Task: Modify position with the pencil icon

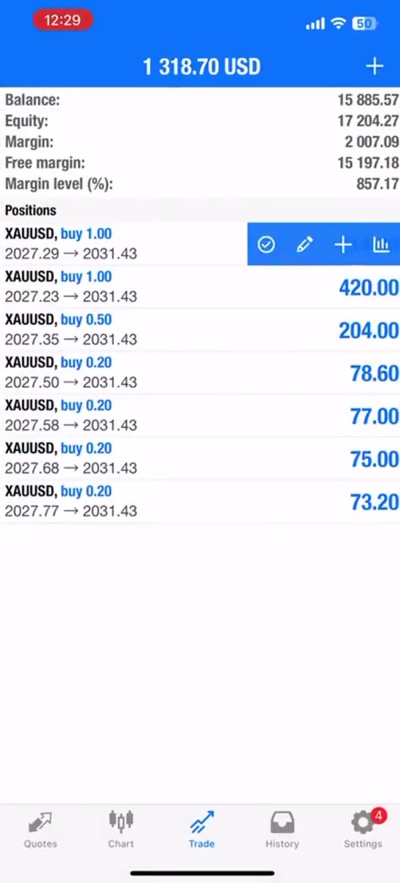Action: [x=304, y=244]
